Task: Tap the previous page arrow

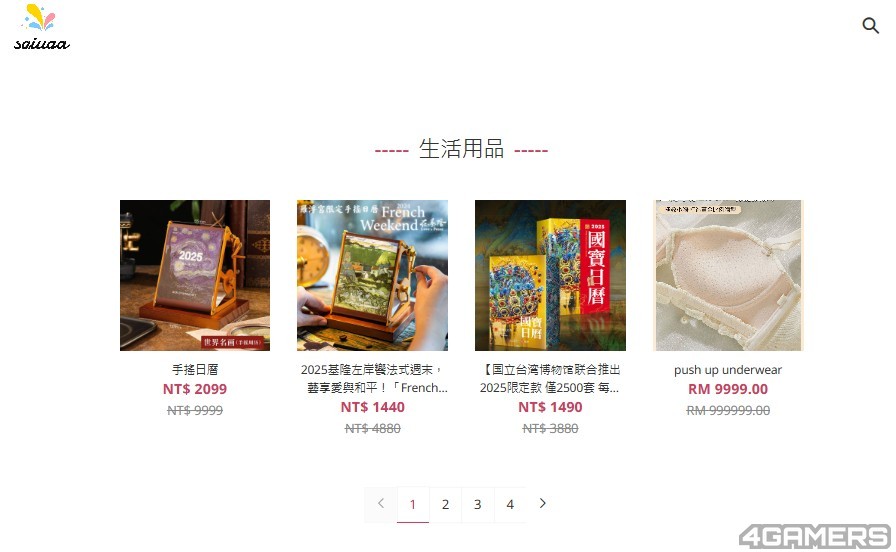Action: [x=380, y=504]
